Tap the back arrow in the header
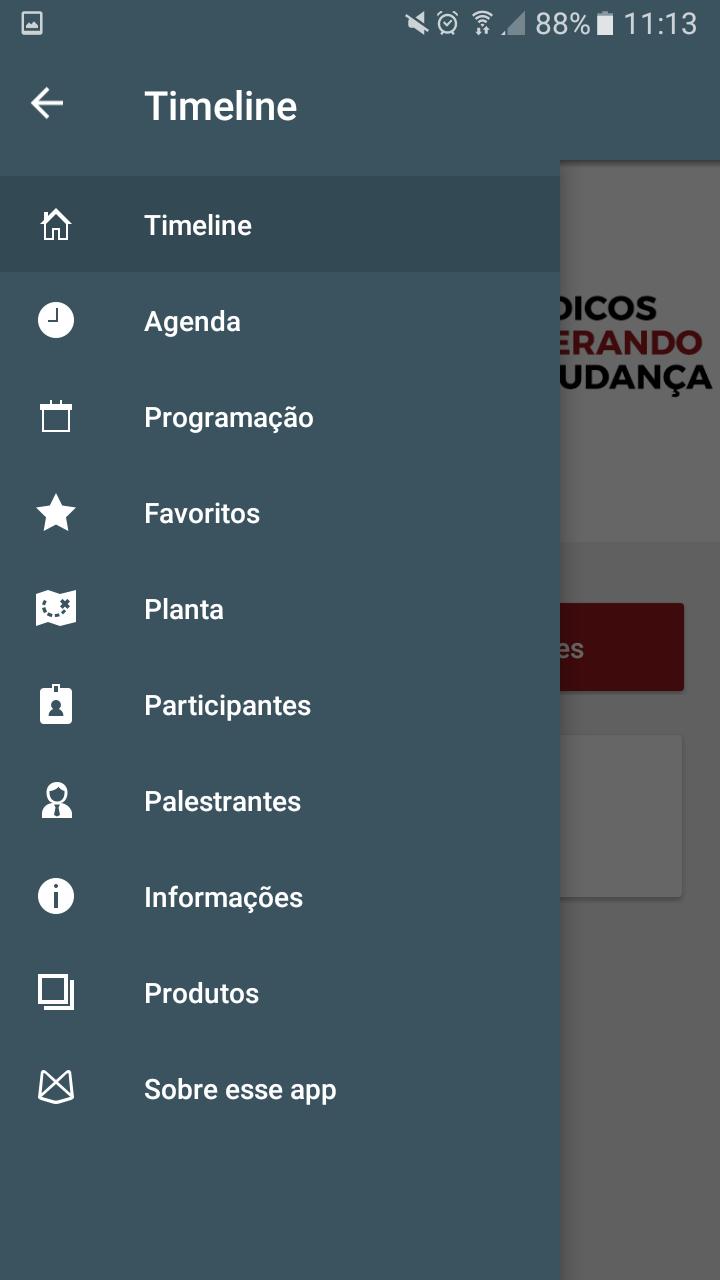Viewport: 720px width, 1280px height. (x=46, y=103)
